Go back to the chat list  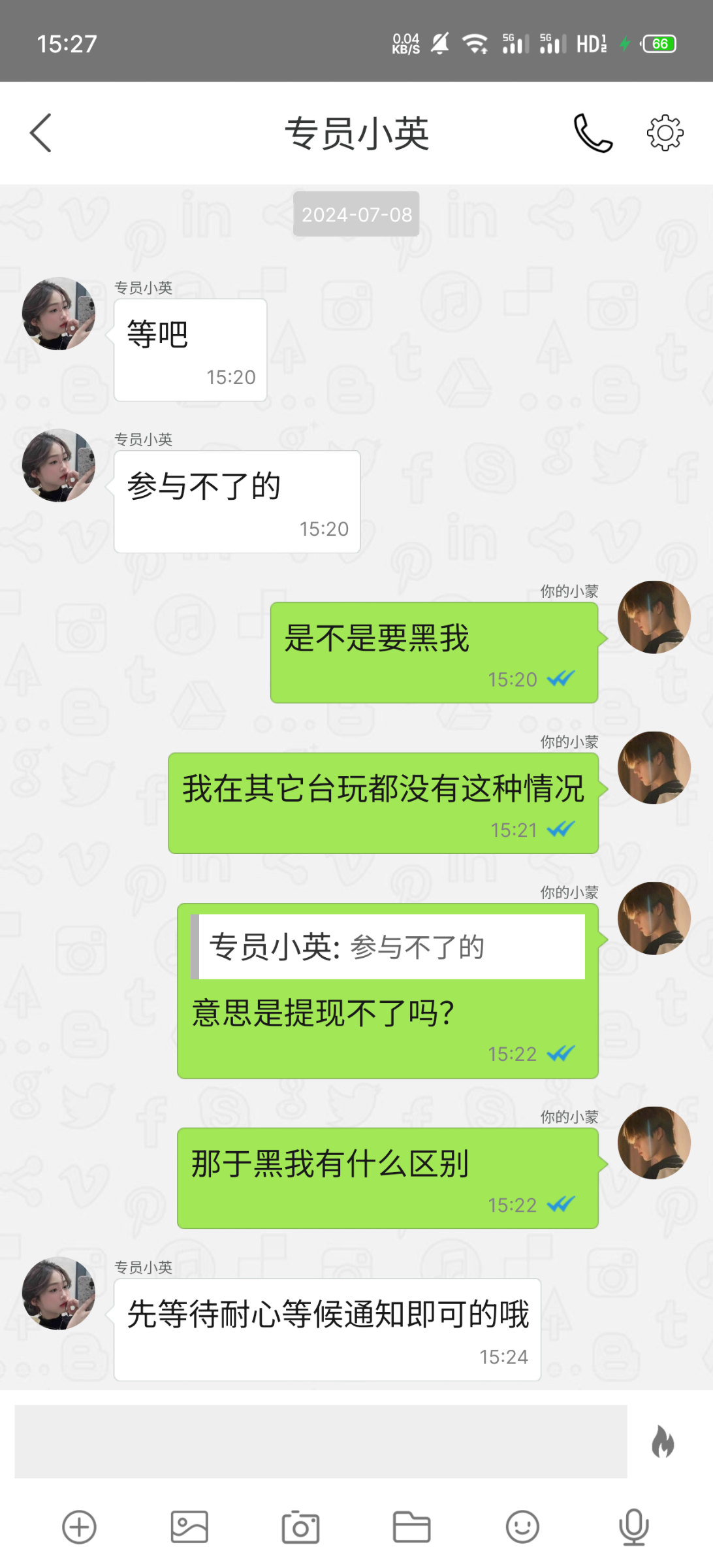click(x=40, y=132)
